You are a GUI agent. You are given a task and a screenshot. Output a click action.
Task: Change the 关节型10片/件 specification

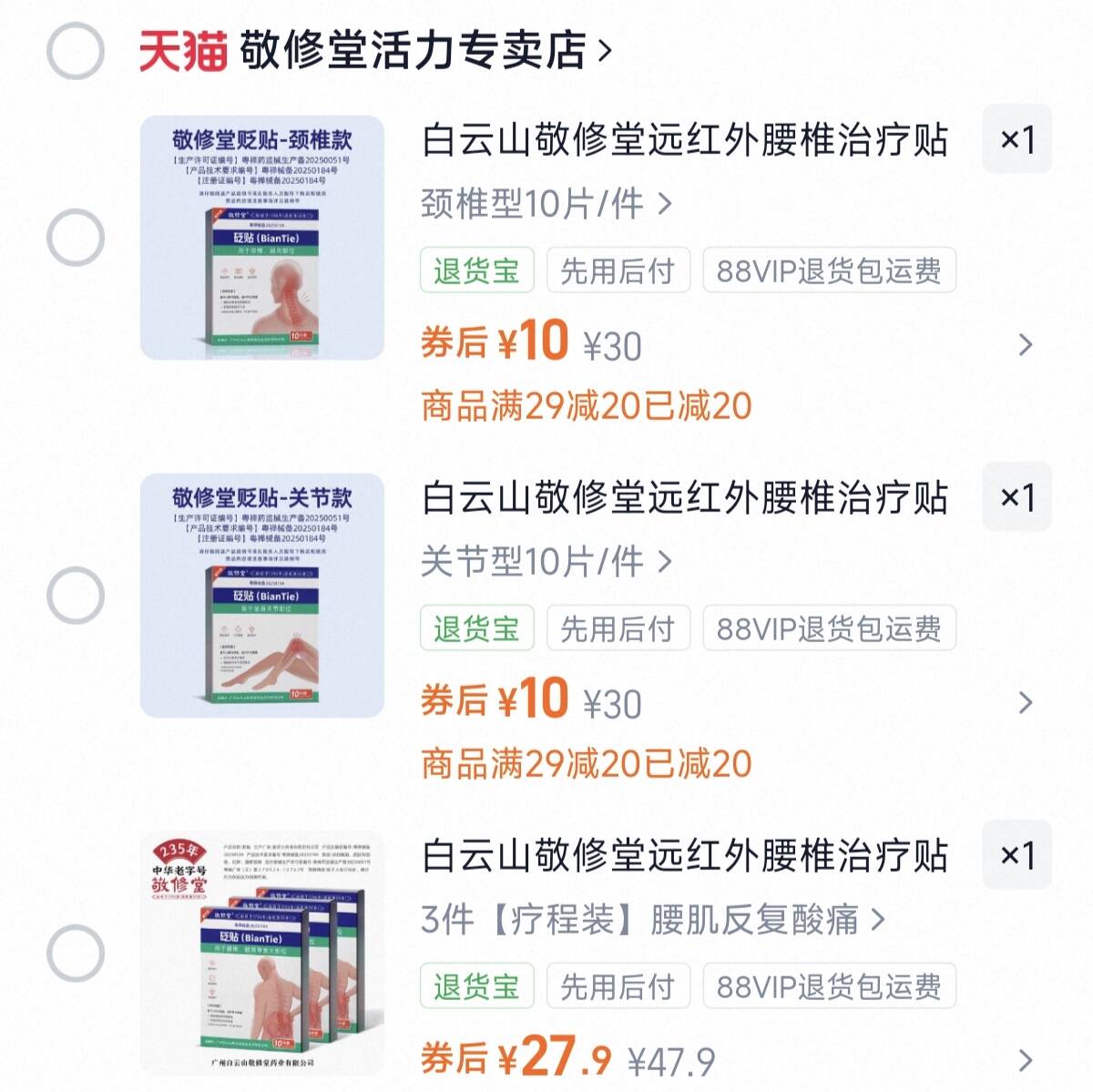tap(546, 562)
